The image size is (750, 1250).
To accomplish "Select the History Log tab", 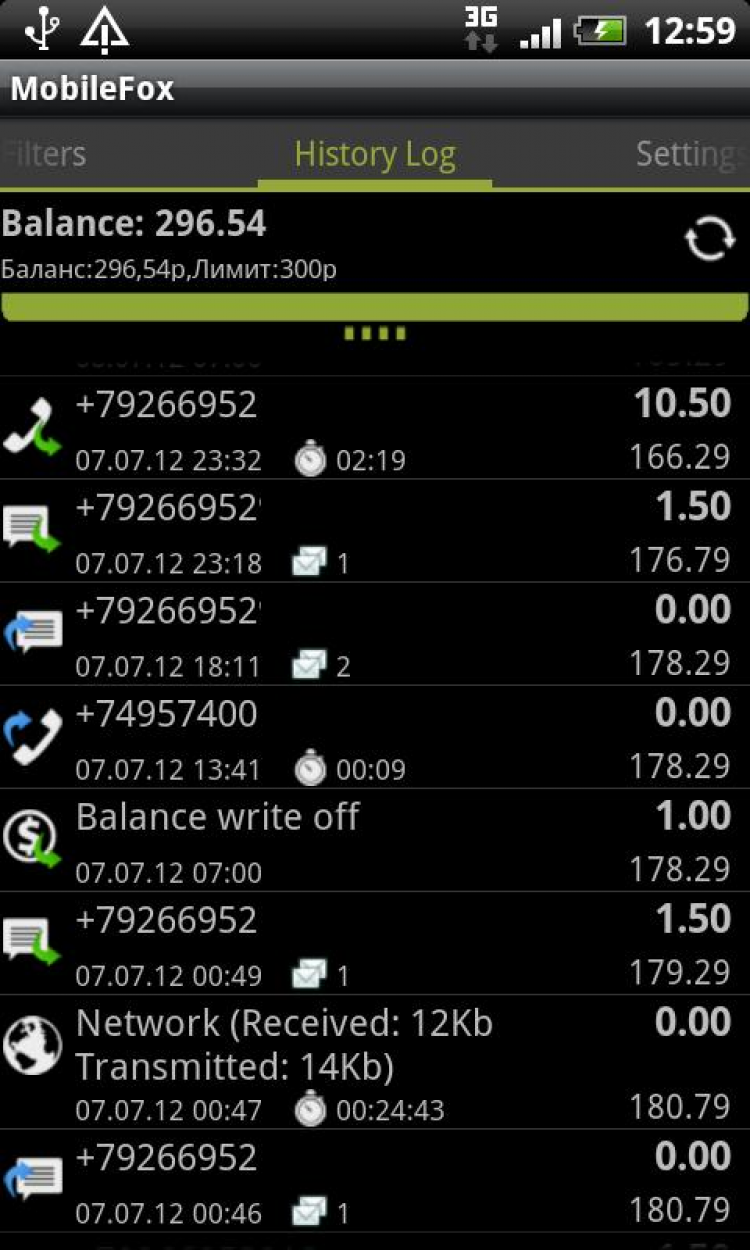I will (x=375, y=155).
